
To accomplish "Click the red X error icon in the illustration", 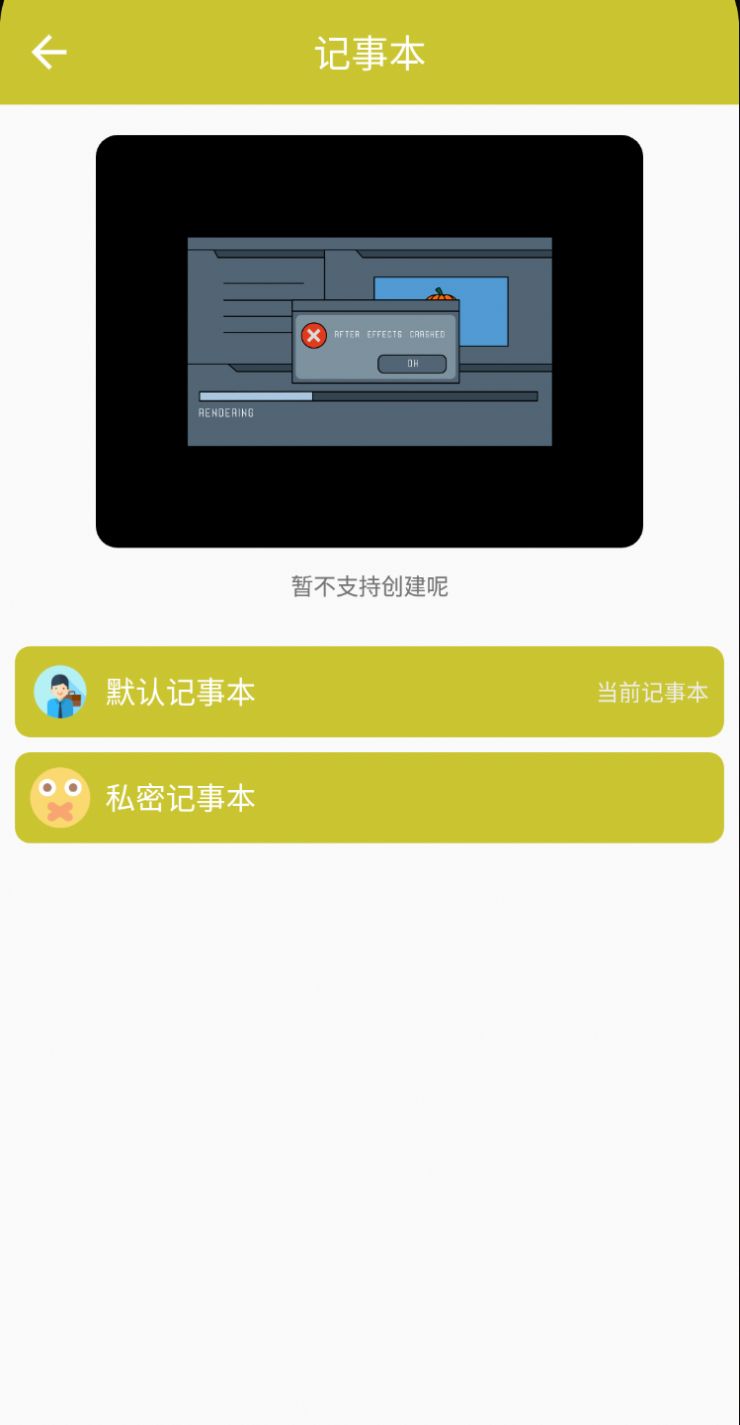I will 314,336.
